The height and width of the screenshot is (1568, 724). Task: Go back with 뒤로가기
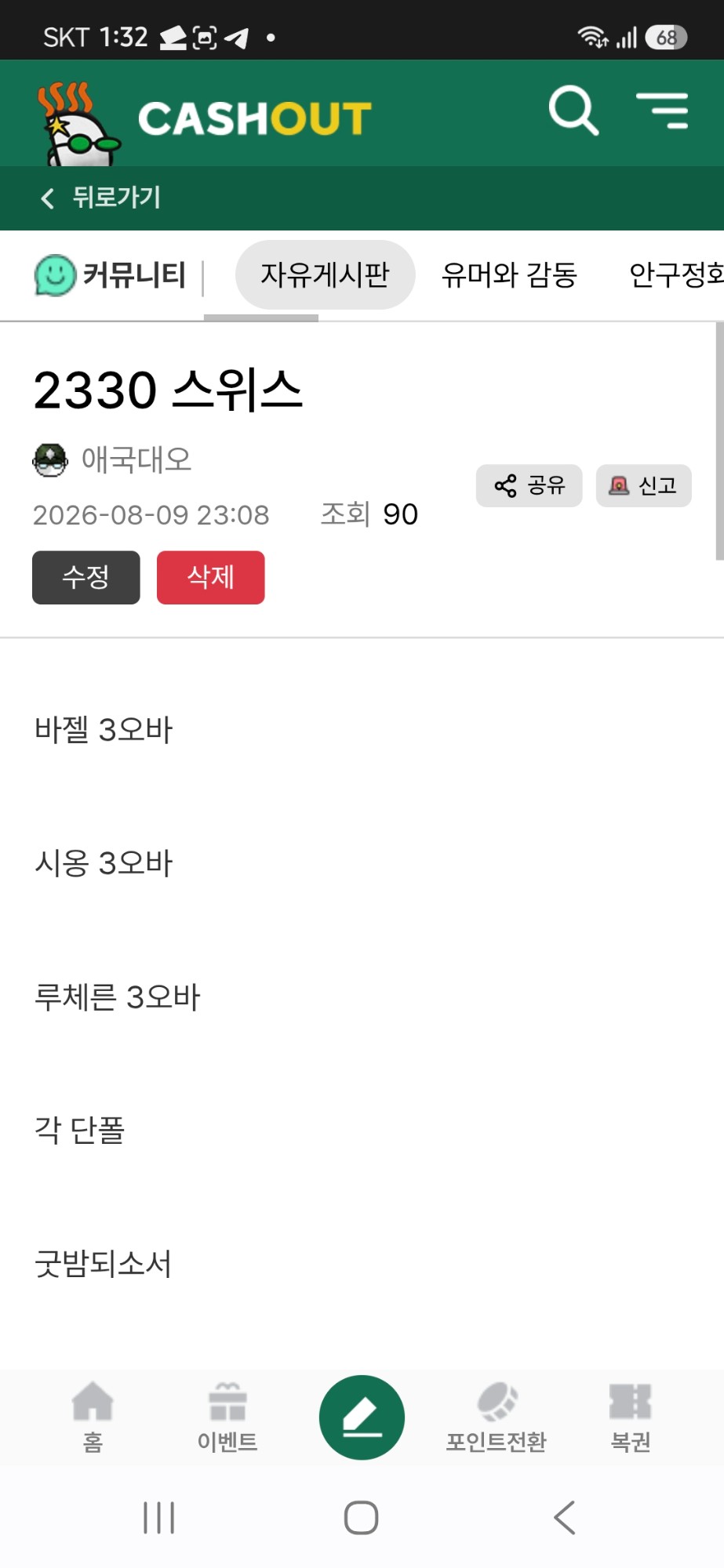click(x=100, y=198)
